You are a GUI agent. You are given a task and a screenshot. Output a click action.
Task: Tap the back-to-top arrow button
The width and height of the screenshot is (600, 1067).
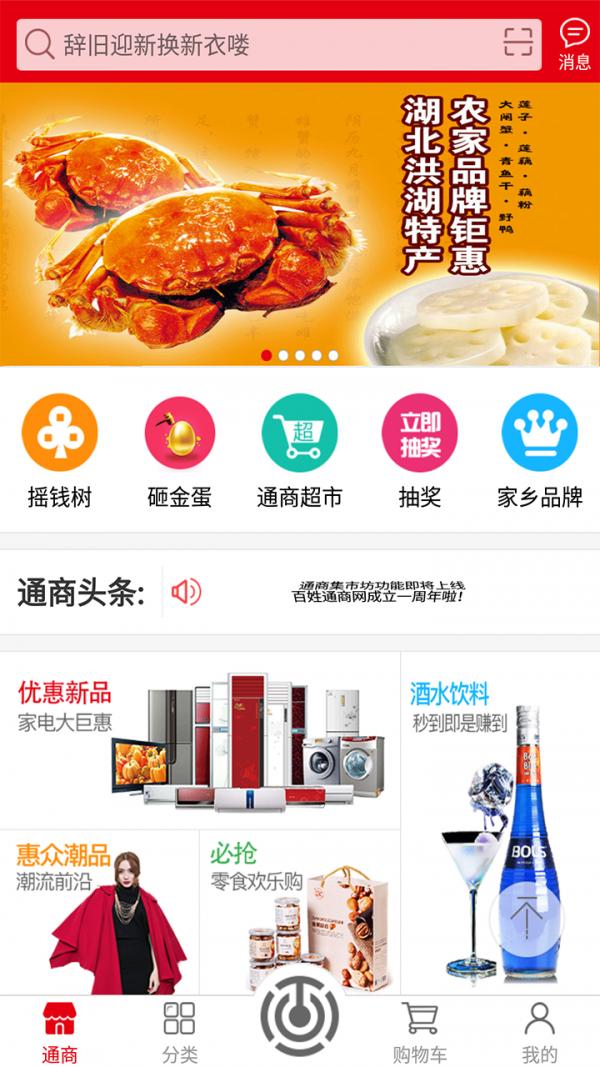pyautogui.click(x=526, y=914)
